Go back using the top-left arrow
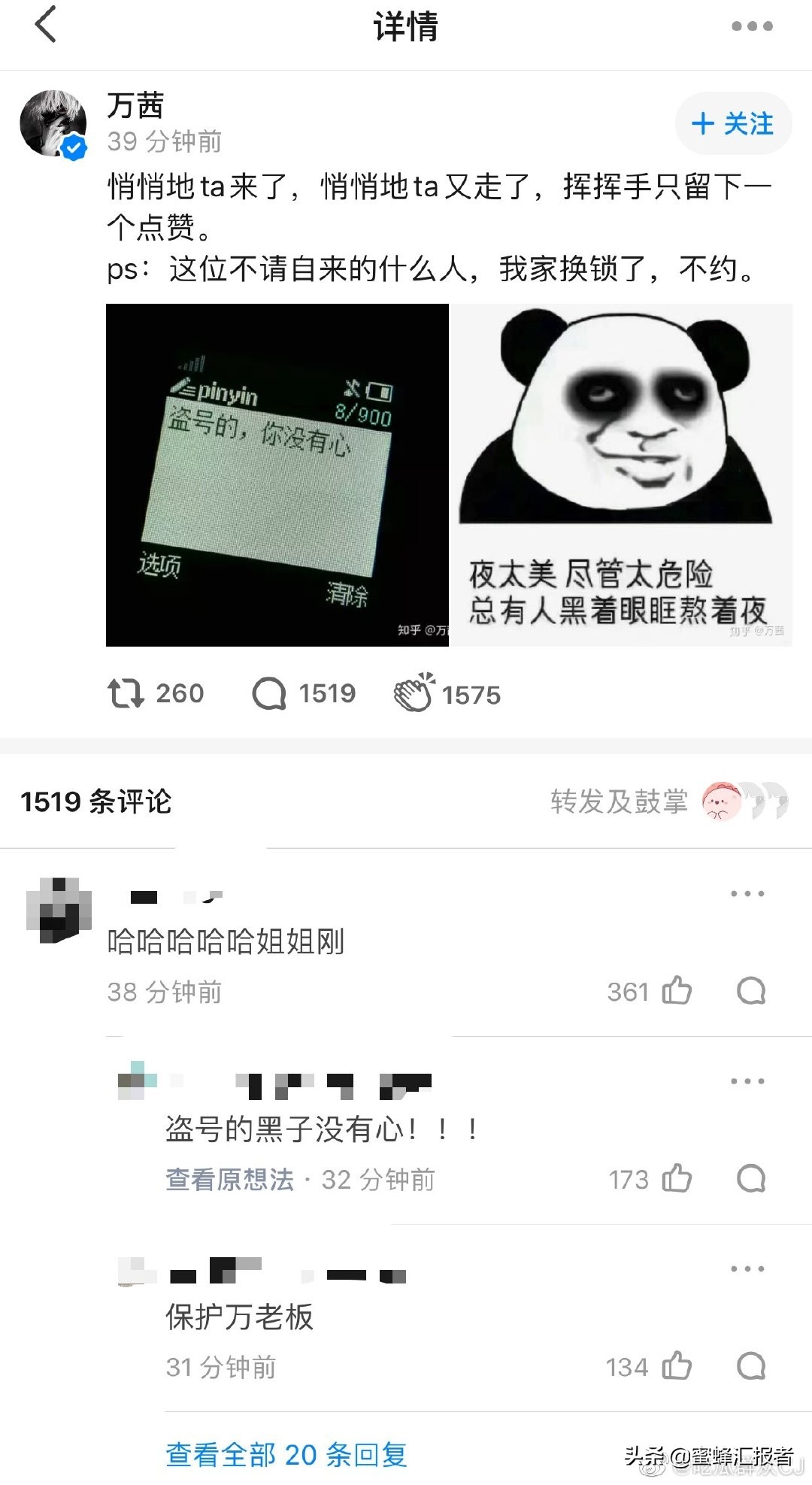This screenshot has height=1485, width=812. [47, 26]
